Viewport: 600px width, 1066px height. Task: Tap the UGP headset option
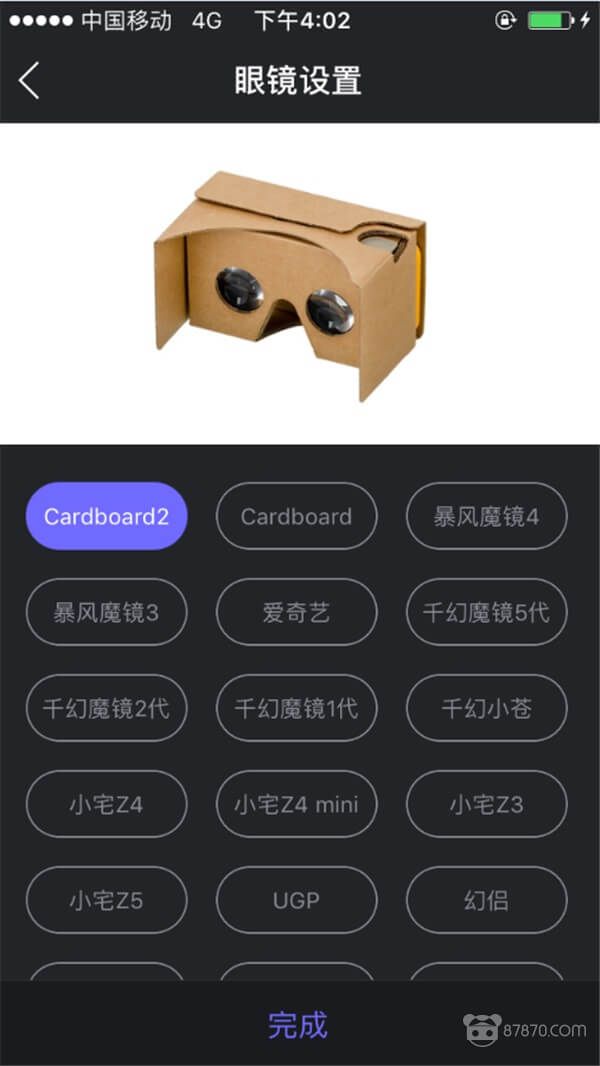coord(296,900)
